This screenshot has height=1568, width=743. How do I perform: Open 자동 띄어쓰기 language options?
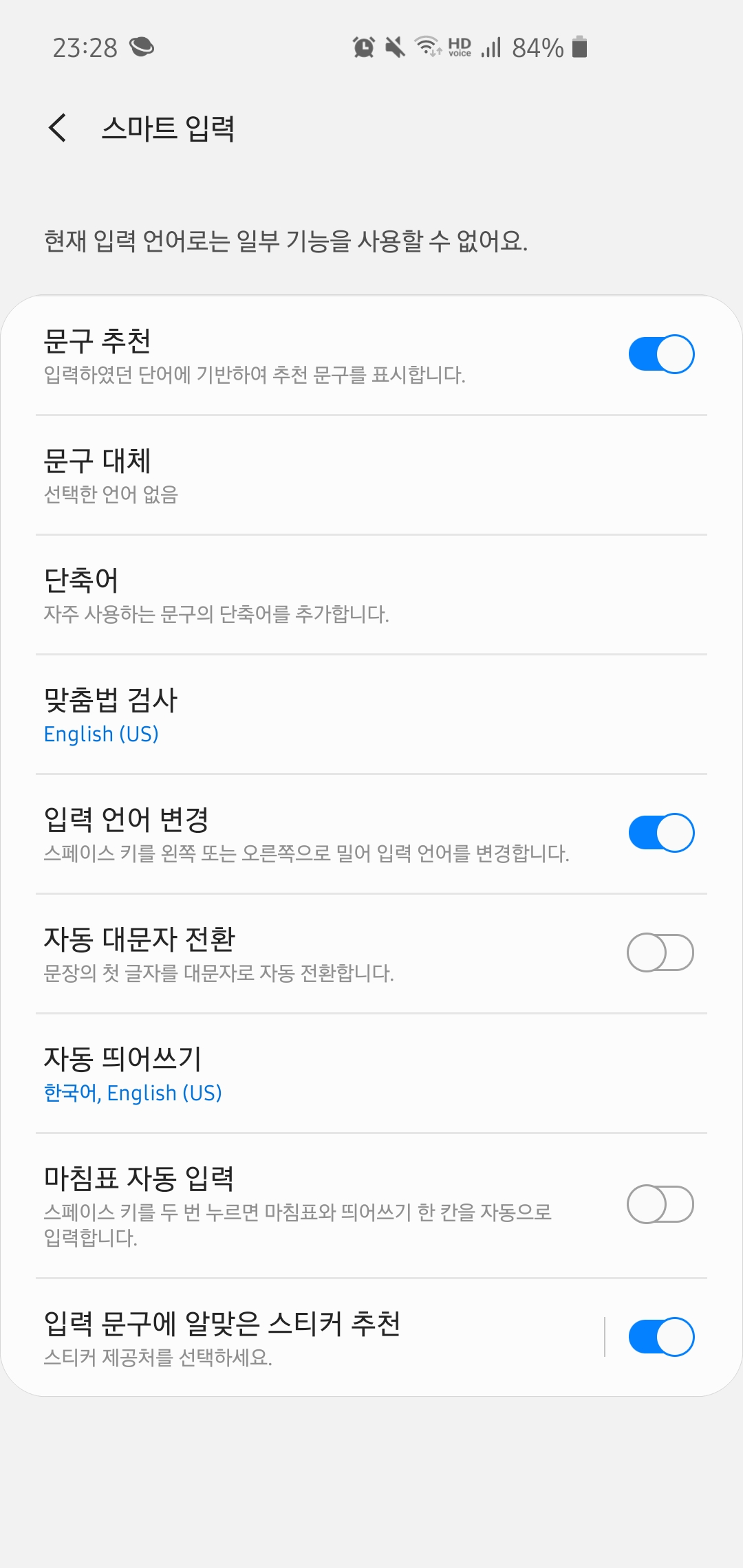click(371, 1074)
